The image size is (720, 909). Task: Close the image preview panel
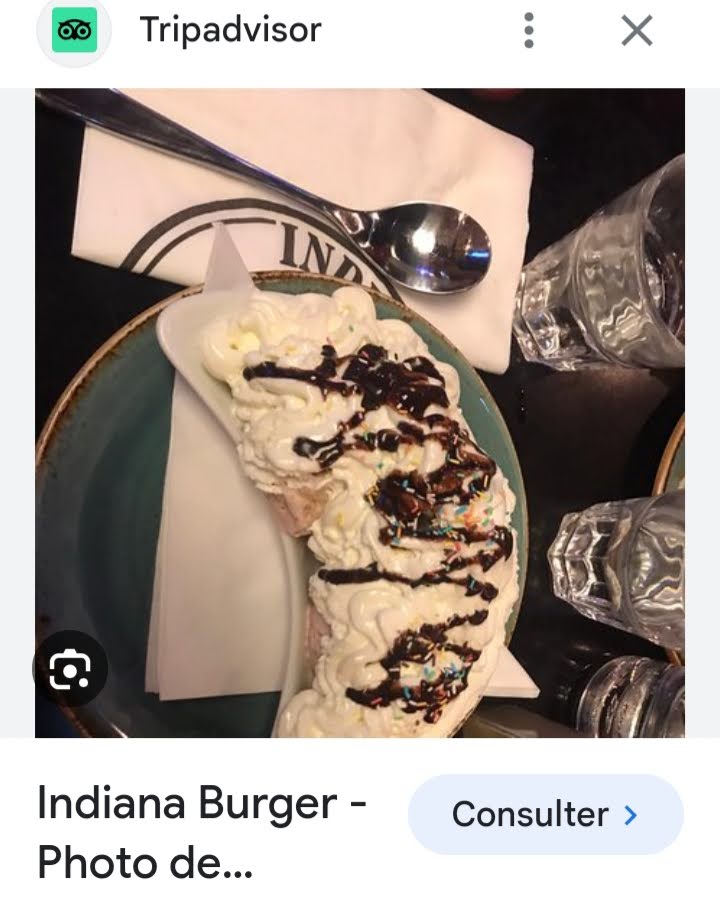click(x=637, y=31)
